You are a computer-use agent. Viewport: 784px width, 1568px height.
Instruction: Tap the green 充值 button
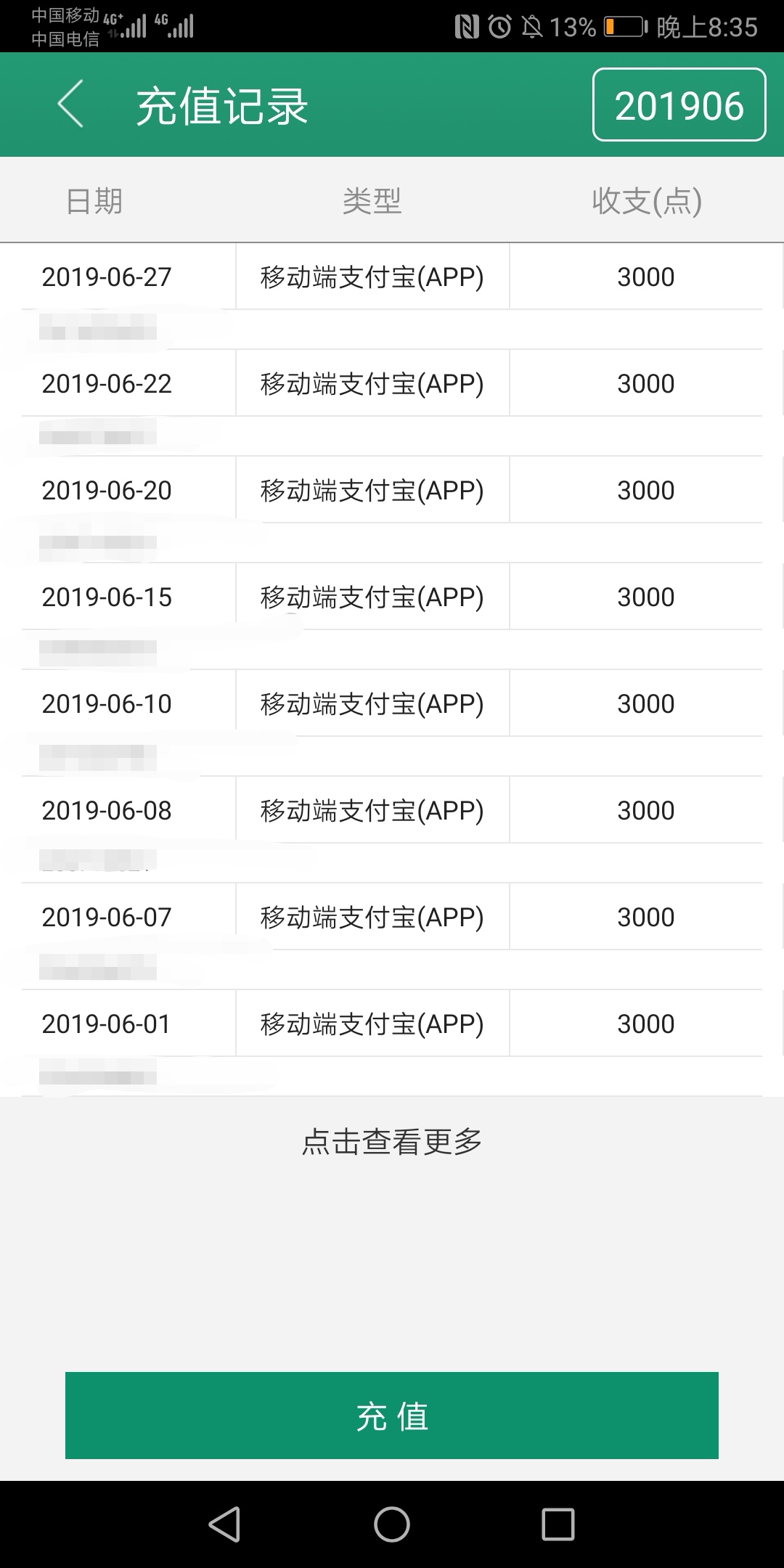[392, 1416]
